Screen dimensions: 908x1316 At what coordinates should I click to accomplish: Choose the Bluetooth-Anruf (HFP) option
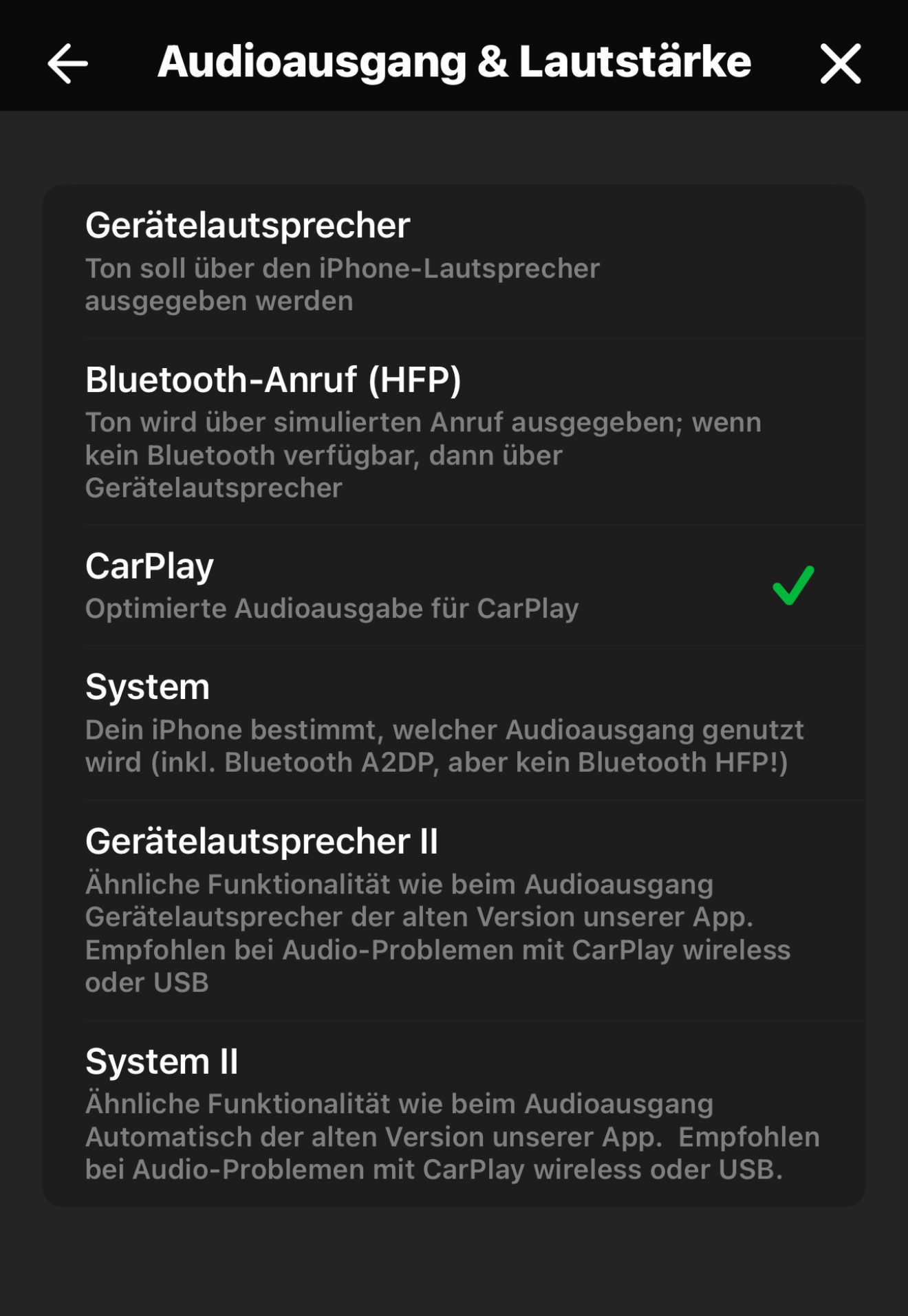click(x=454, y=432)
